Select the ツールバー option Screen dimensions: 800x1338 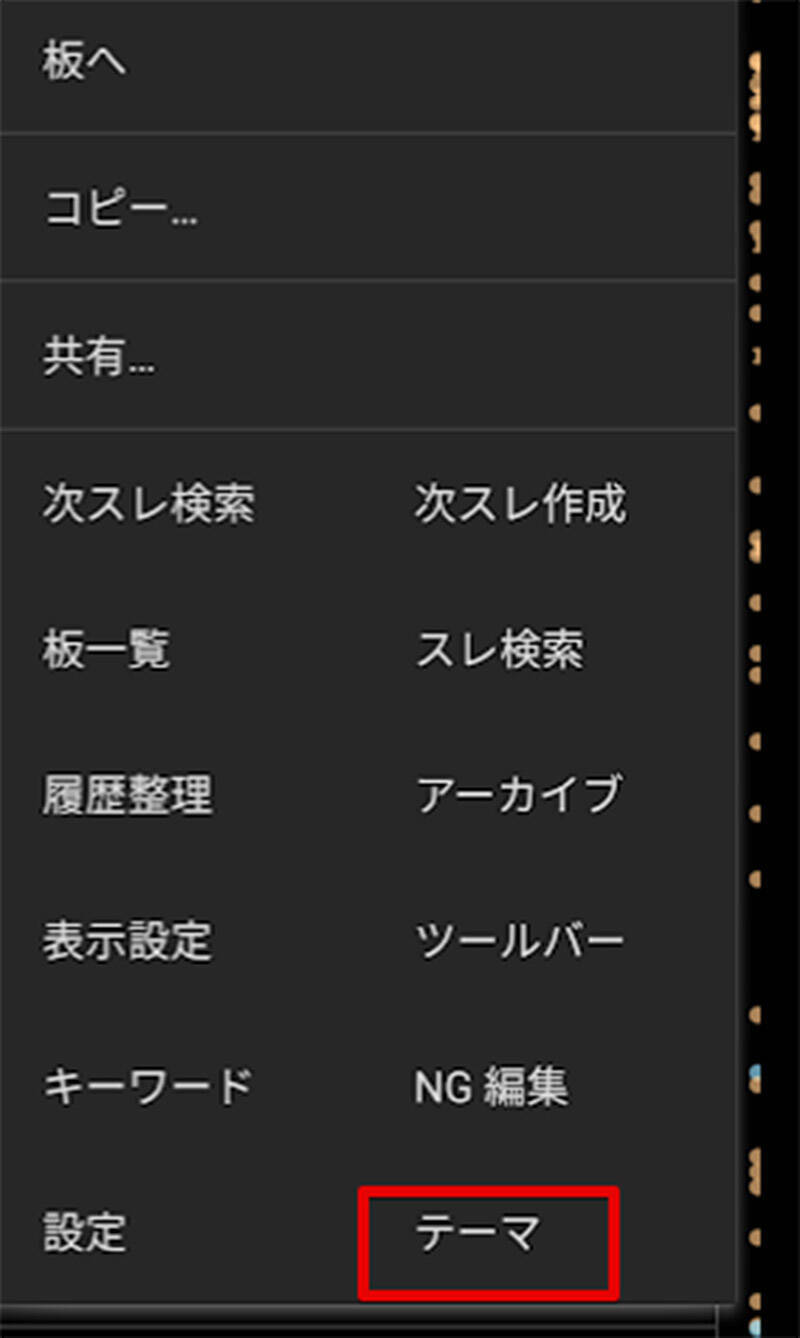pyautogui.click(x=520, y=941)
